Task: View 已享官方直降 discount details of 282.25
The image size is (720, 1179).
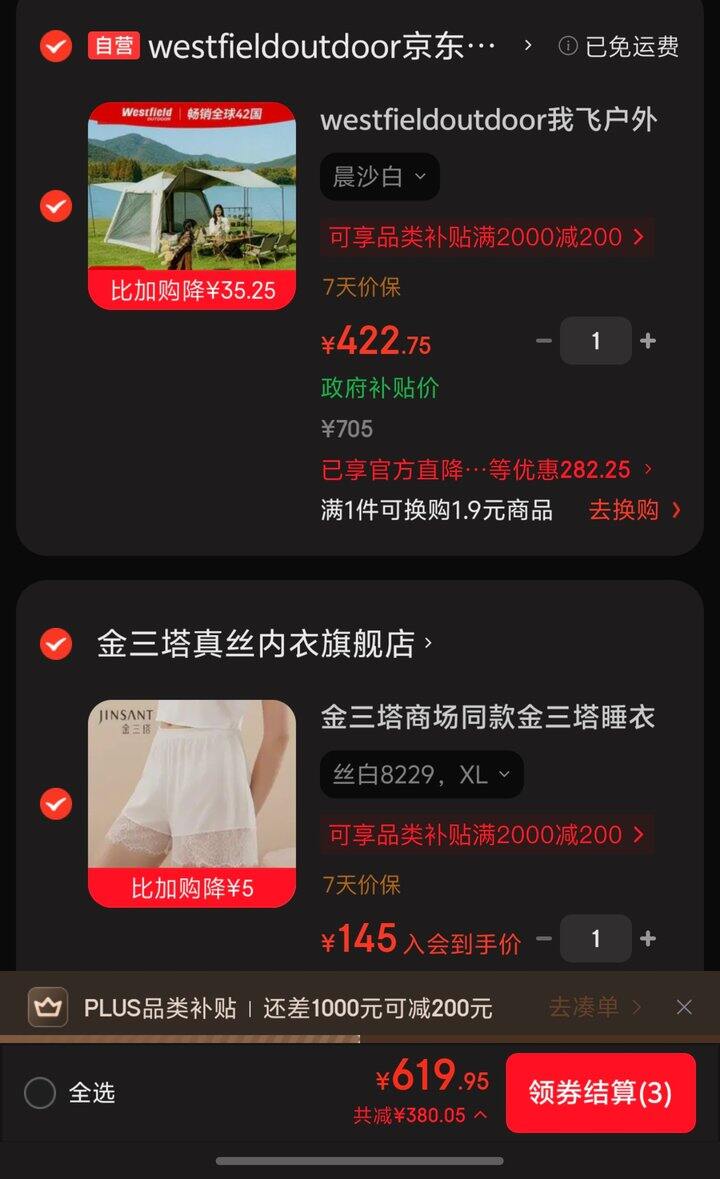Action: click(x=486, y=470)
